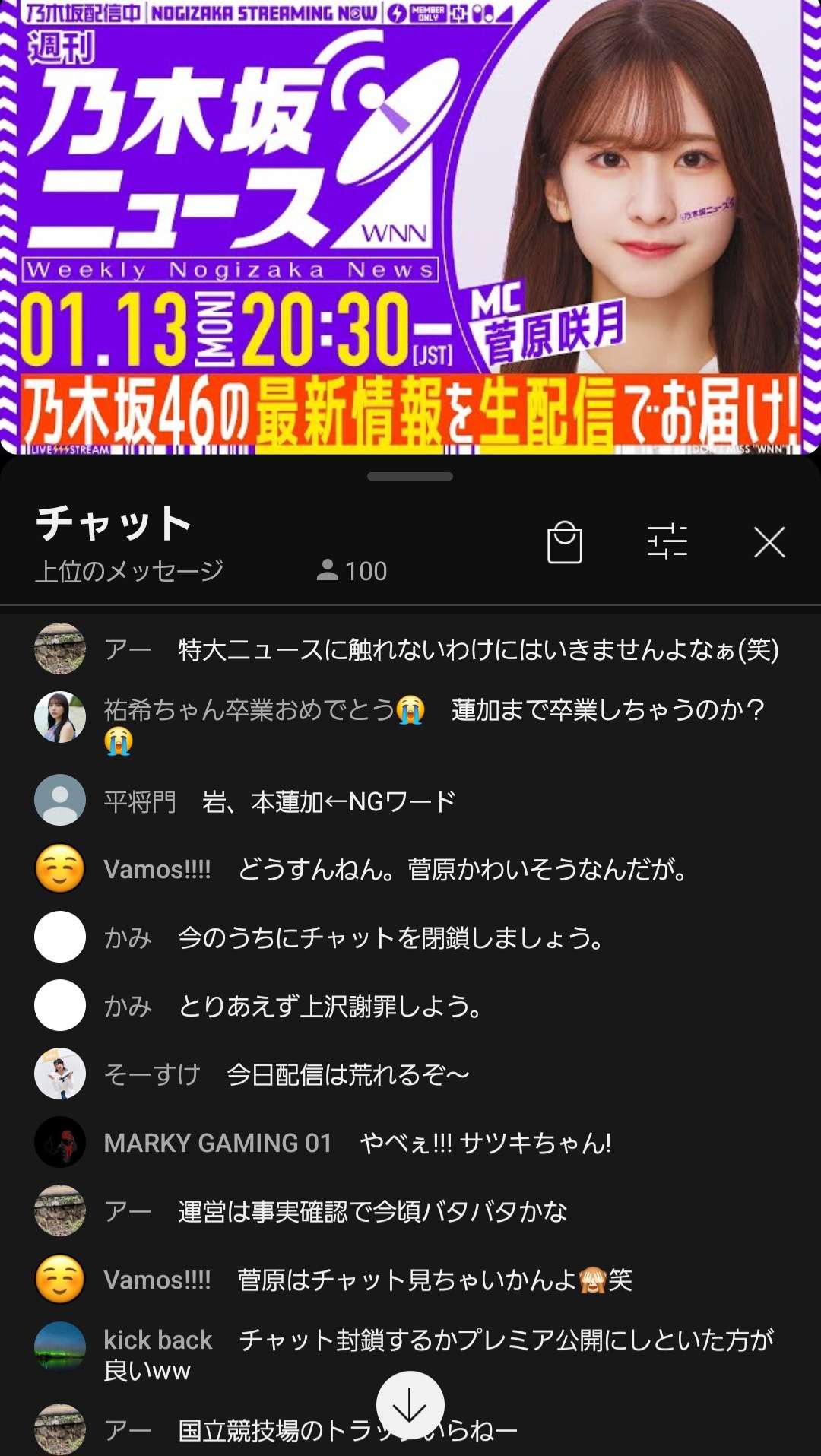Viewport: 821px width, 1456px height.
Task: Open the shopping bag icon
Action: click(565, 543)
